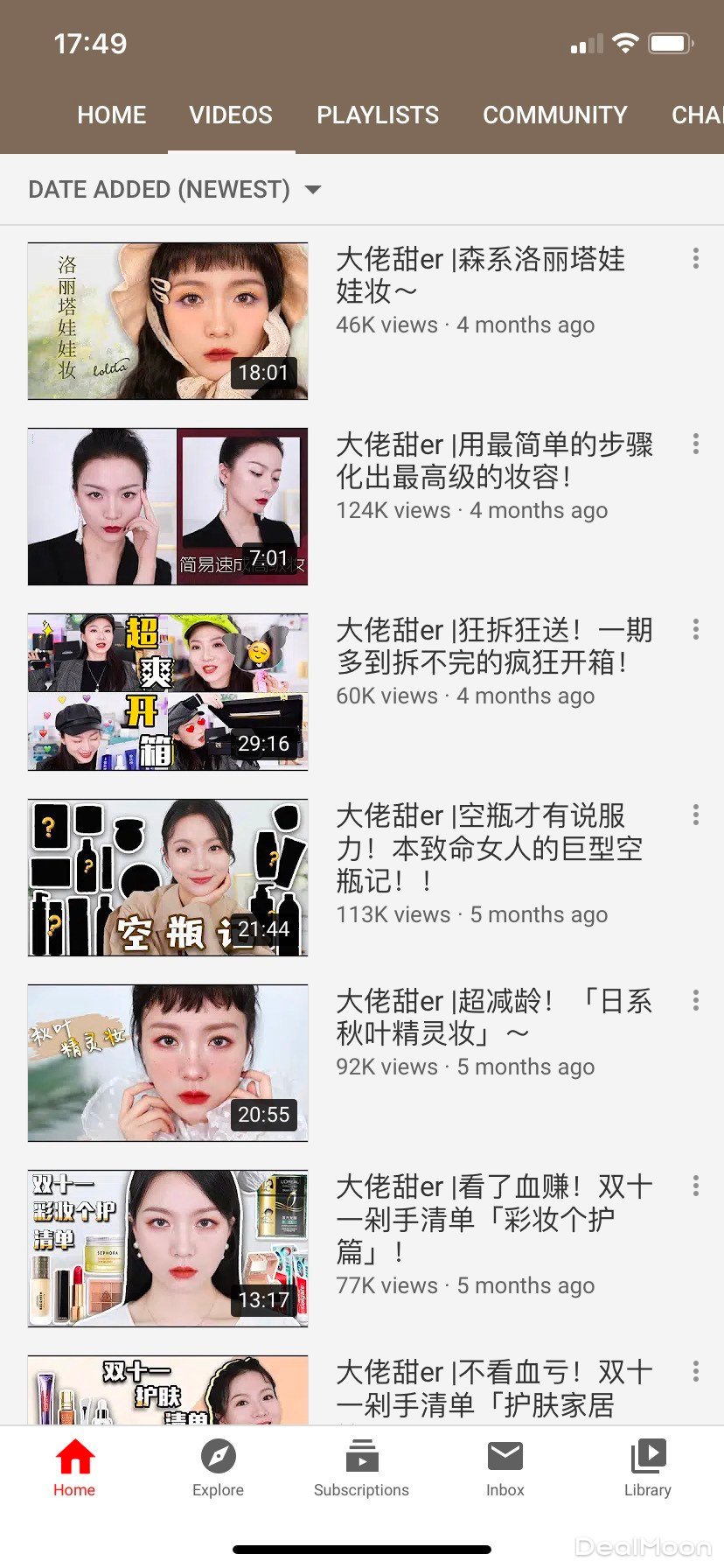Switch to the COMMUNITY tab
The height and width of the screenshot is (1568, 724).
coord(554,115)
